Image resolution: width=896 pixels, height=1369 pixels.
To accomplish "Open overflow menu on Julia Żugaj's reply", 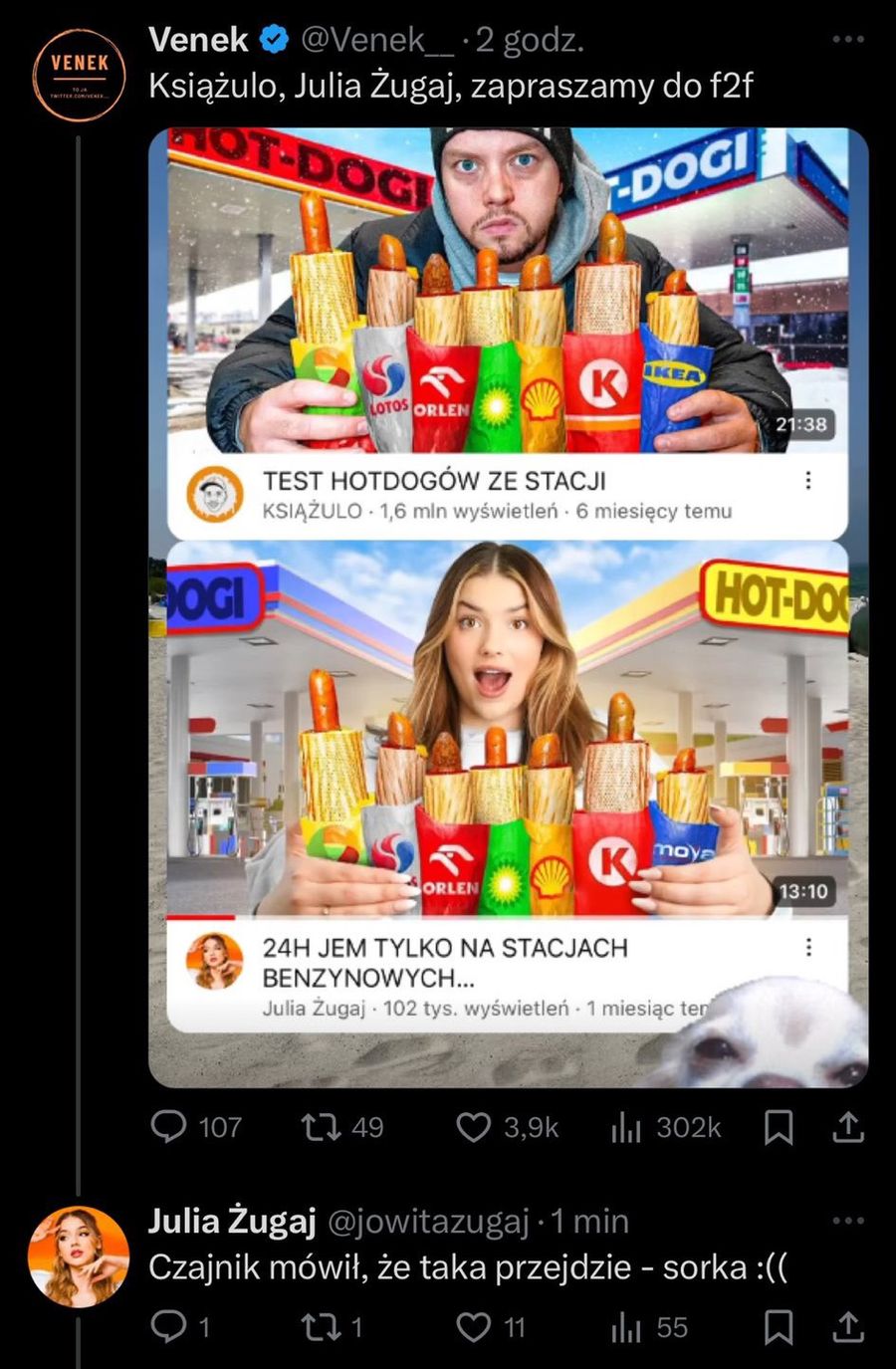I will [x=847, y=1221].
